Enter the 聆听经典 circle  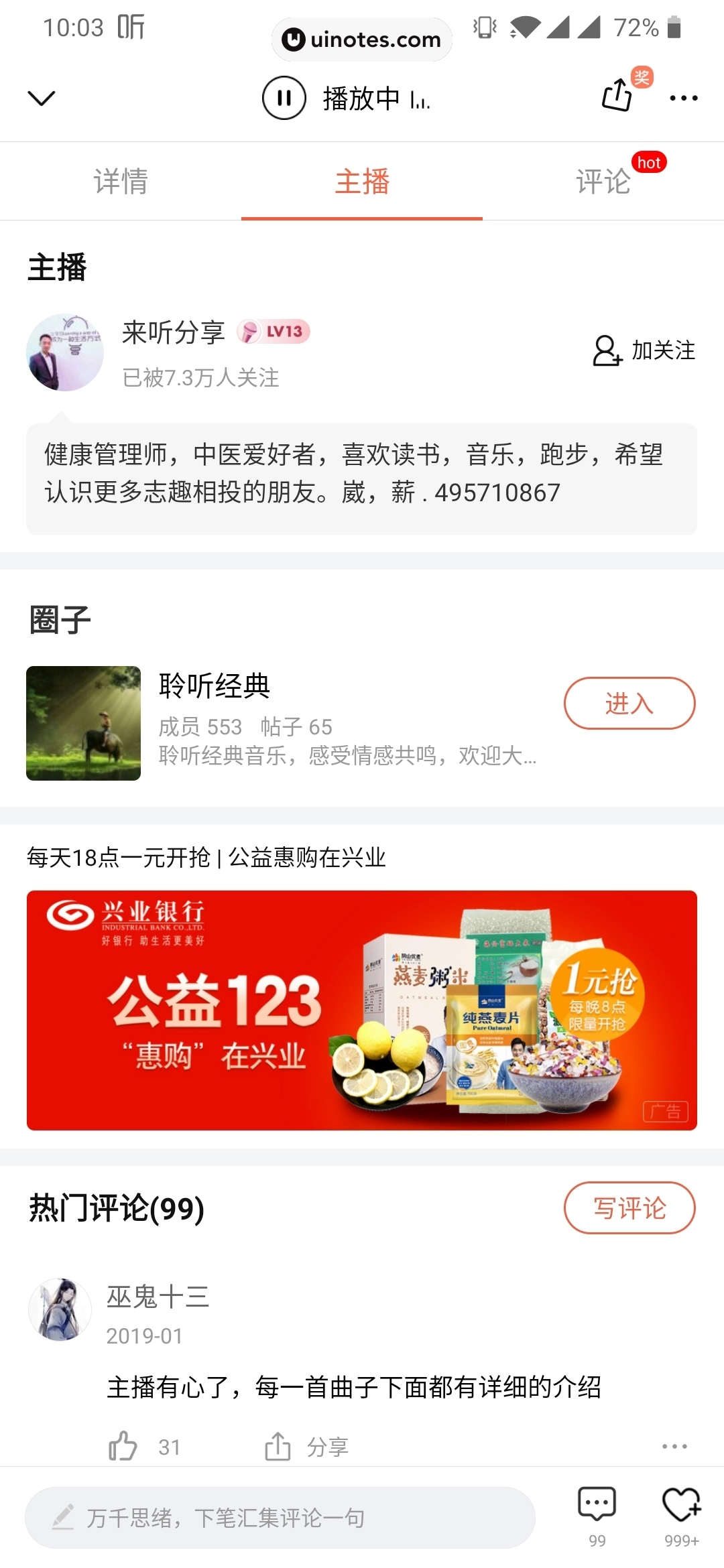tap(629, 704)
